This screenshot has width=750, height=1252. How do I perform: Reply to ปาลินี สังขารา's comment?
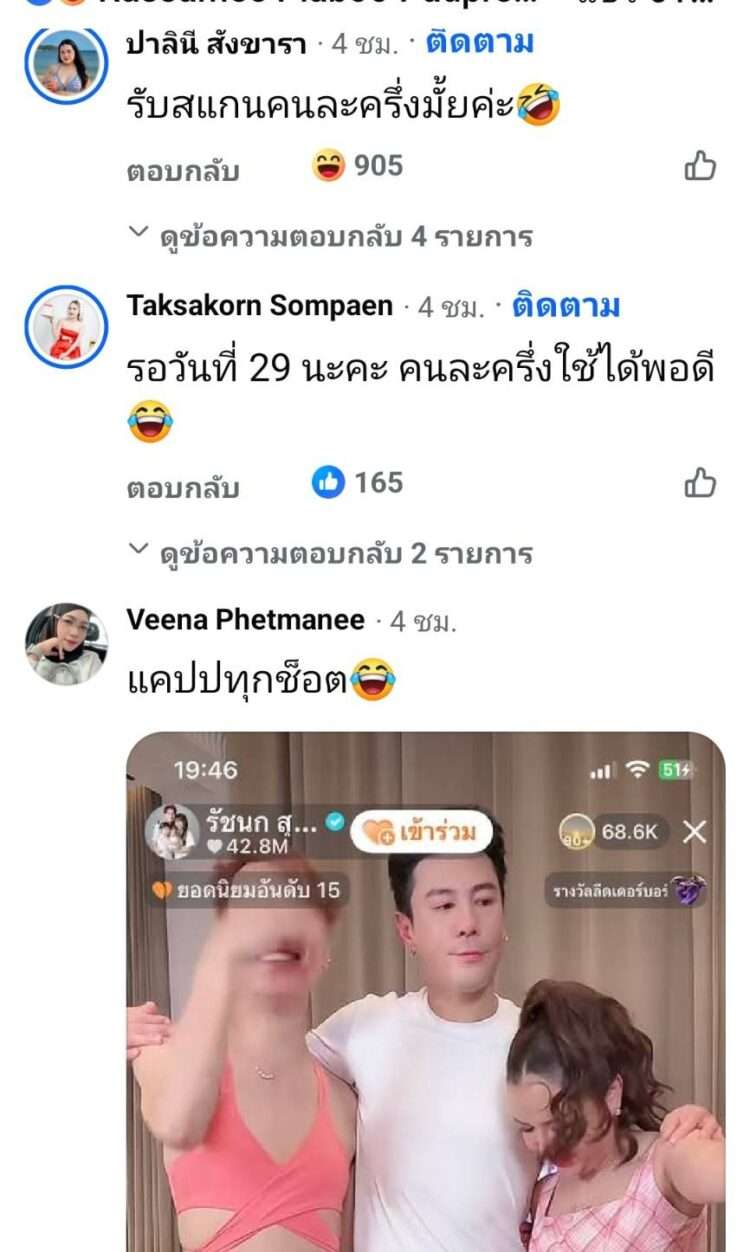coord(183,171)
